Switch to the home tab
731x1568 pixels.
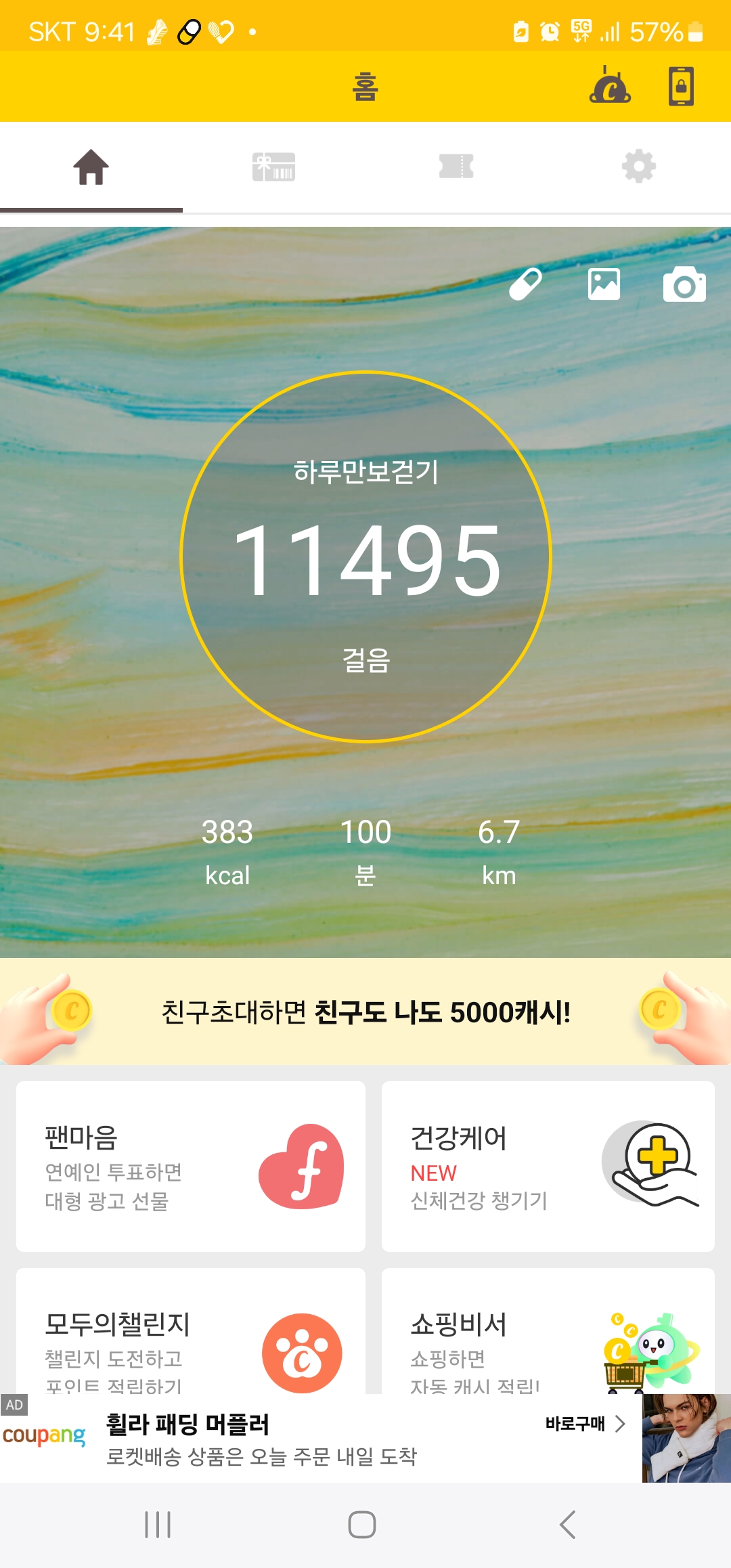tap(91, 167)
